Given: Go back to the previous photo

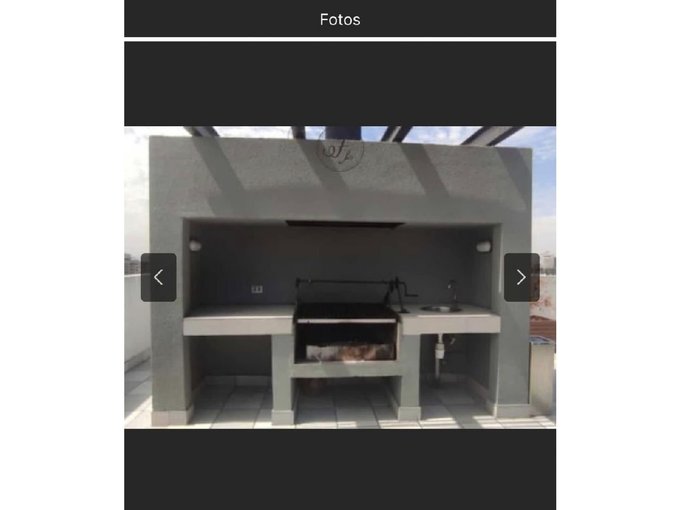Looking at the screenshot, I should click(158, 278).
